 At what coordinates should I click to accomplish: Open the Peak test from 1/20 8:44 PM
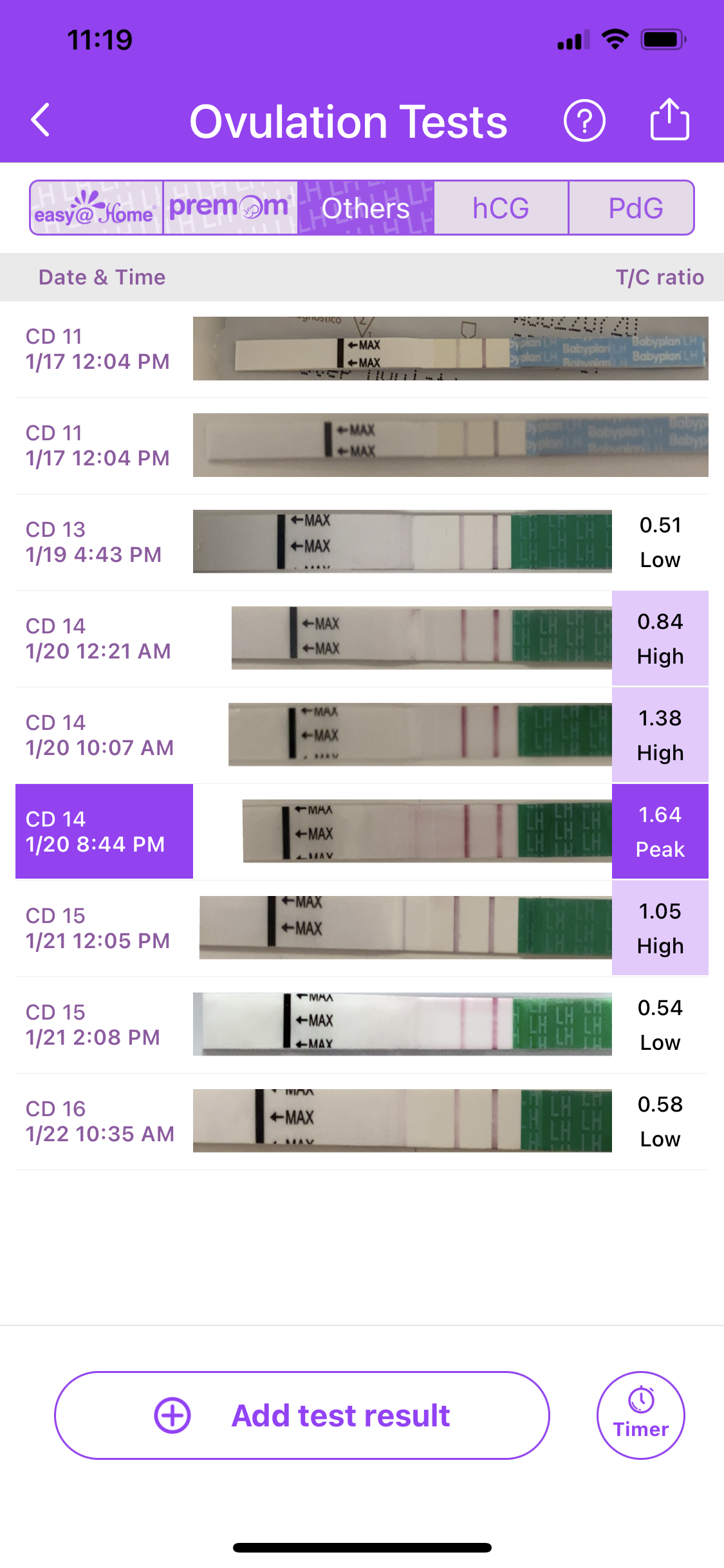click(x=360, y=832)
